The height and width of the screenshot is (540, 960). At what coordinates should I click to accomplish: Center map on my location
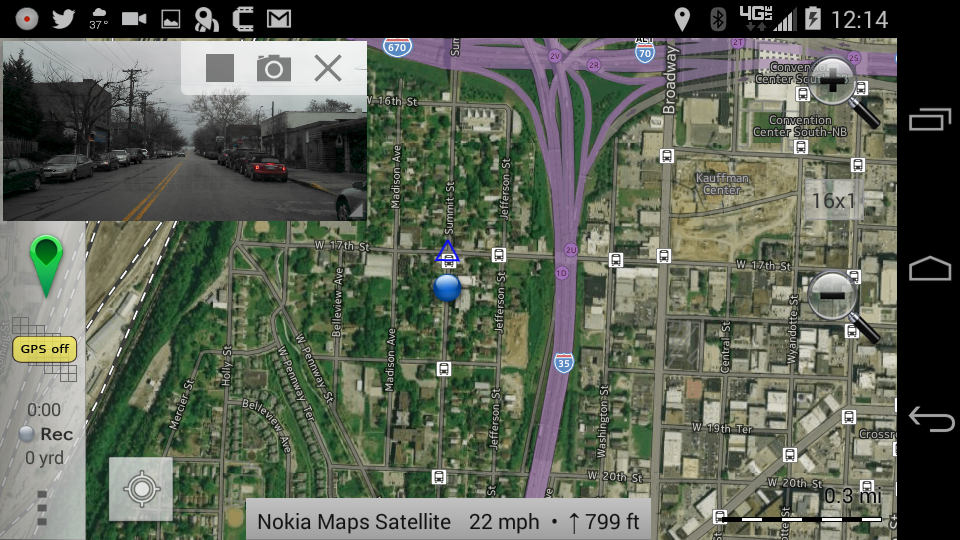click(141, 490)
